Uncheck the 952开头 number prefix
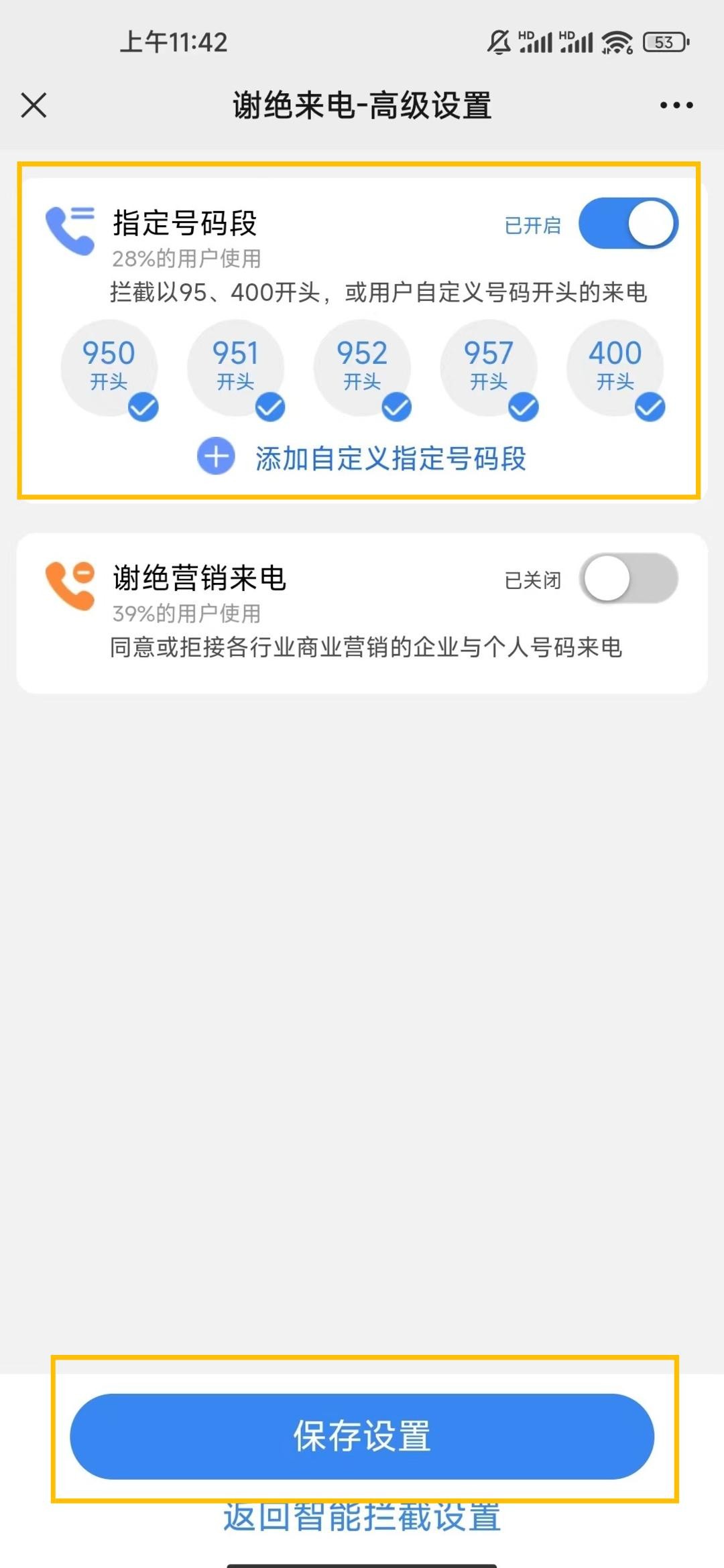Viewport: 724px width, 1568px height. click(x=362, y=368)
